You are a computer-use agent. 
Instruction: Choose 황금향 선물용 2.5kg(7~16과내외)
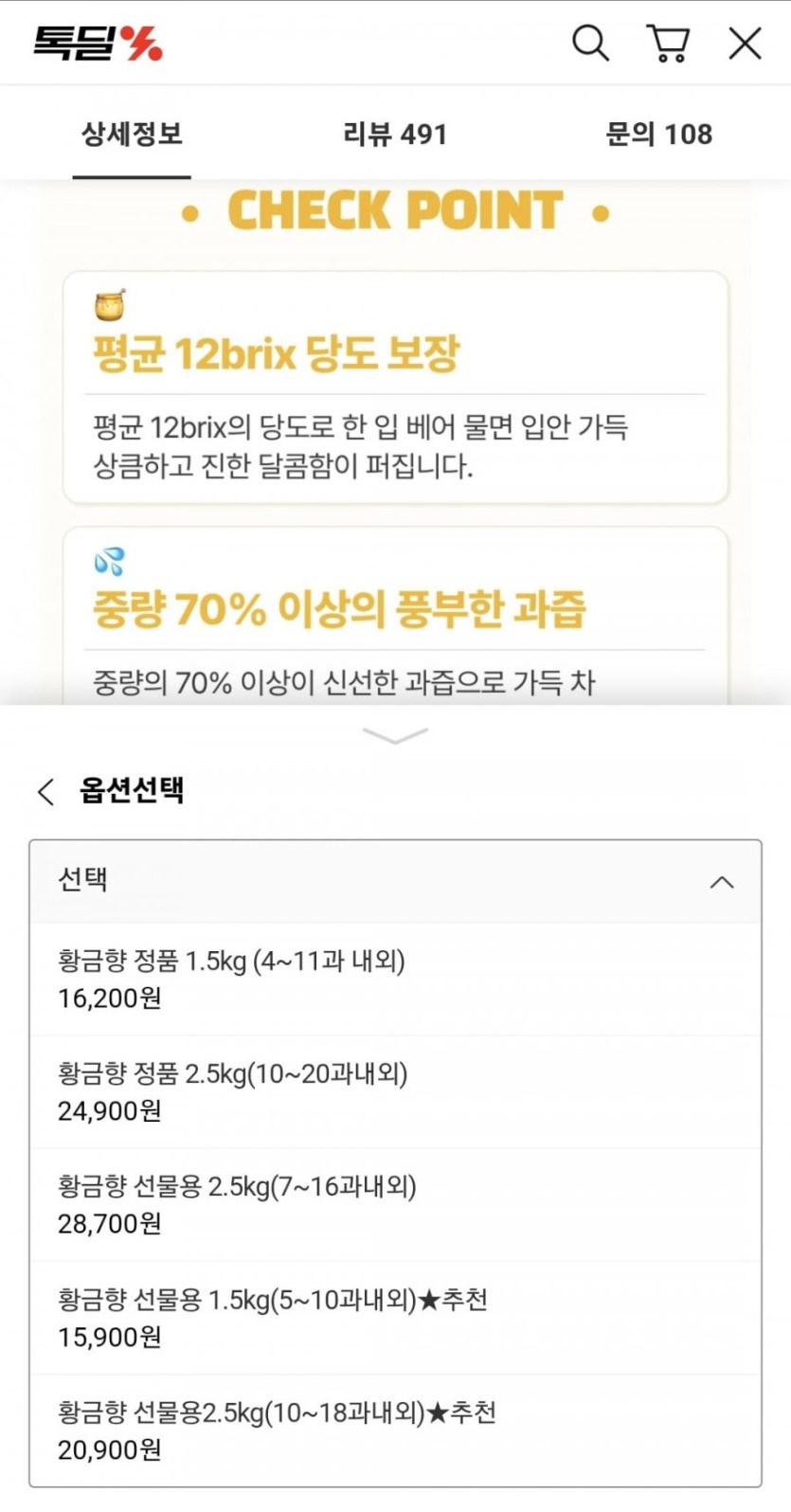pos(395,1204)
